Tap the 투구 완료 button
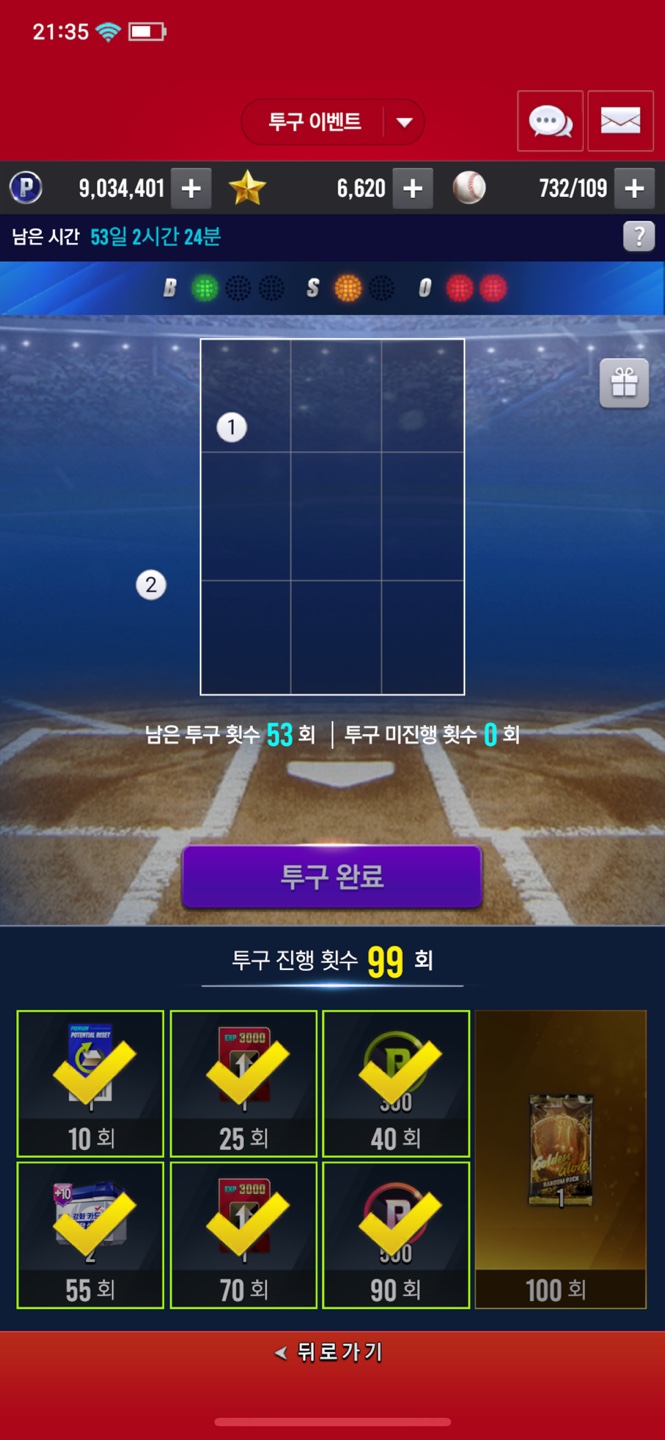The width and height of the screenshot is (665, 1440). point(332,877)
